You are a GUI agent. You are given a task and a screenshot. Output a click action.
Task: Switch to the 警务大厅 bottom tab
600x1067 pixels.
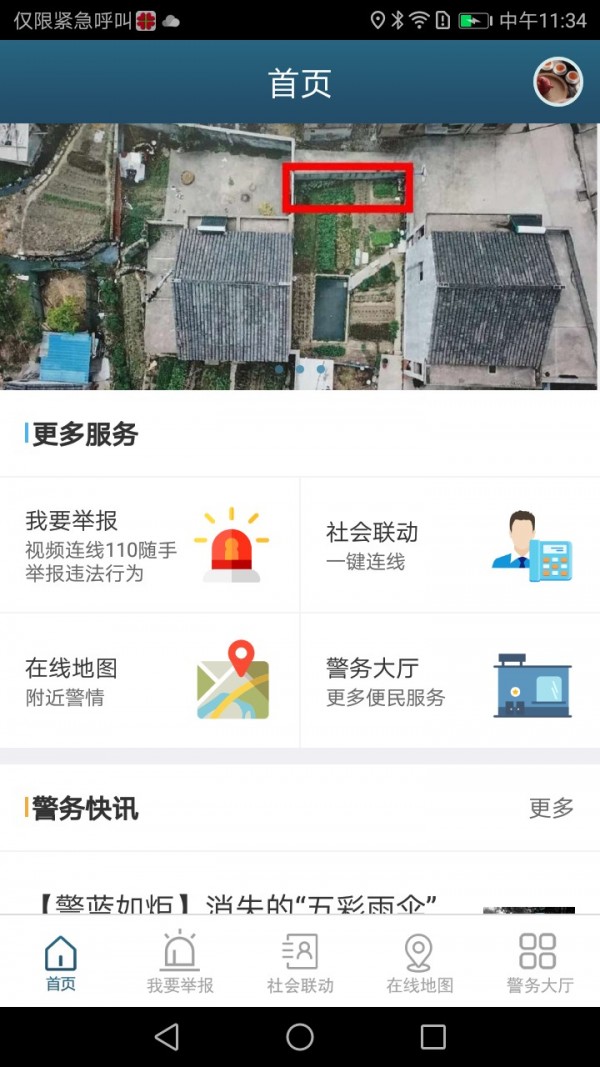coord(539,963)
